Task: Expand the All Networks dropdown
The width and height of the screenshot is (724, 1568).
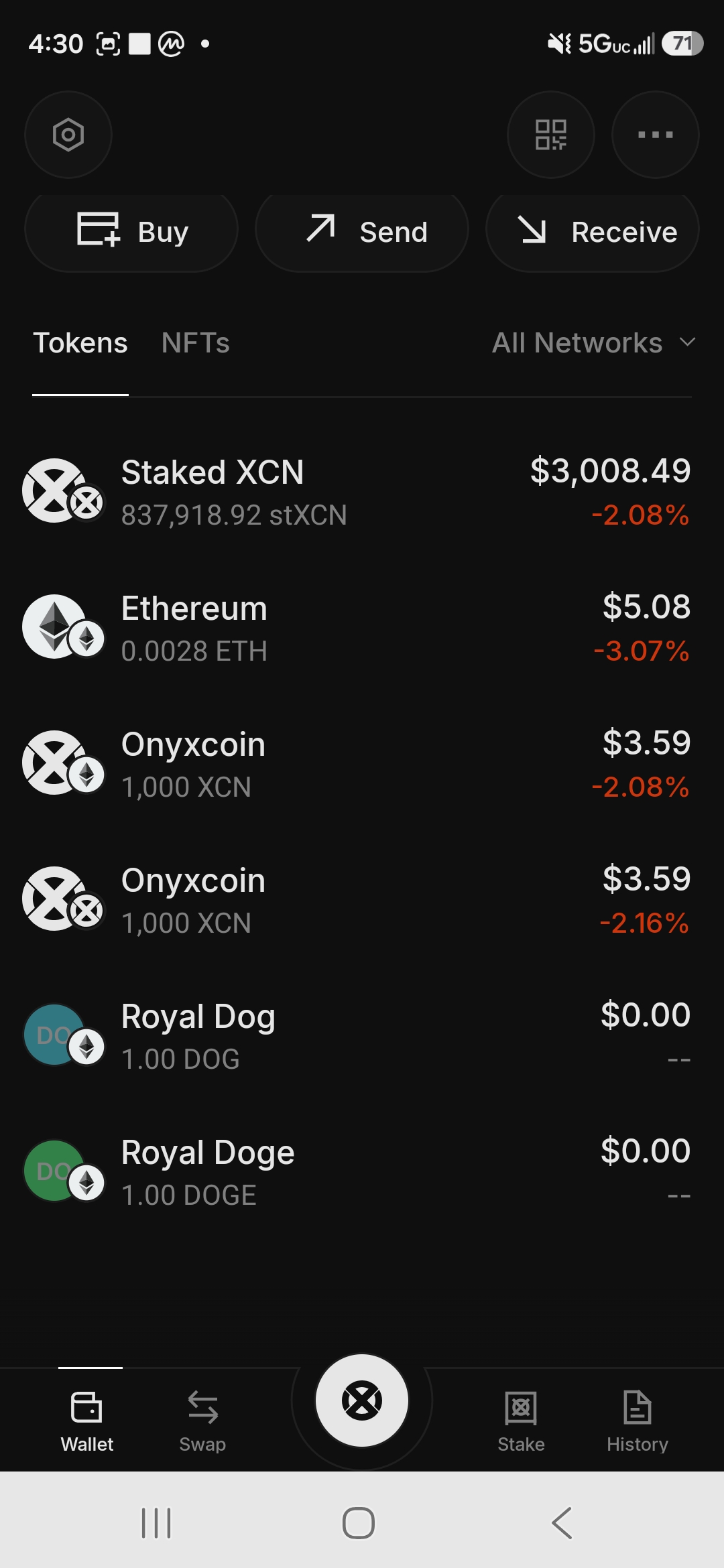Action: [x=594, y=343]
